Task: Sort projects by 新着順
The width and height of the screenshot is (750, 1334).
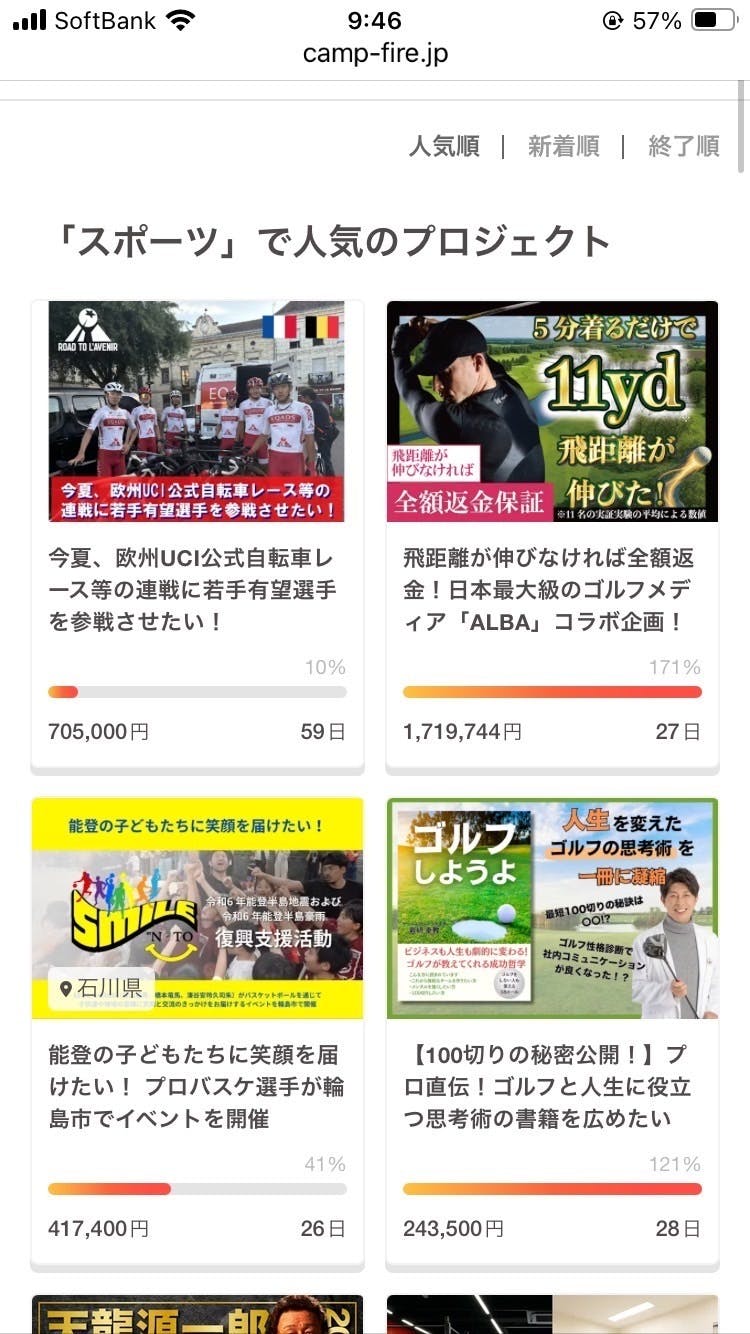Action: (563, 146)
